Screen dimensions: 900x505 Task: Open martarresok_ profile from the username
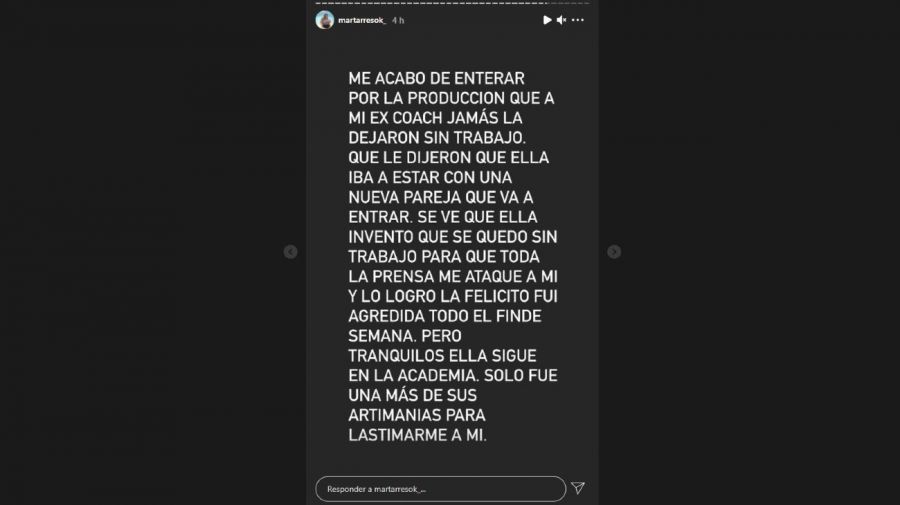pyautogui.click(x=362, y=20)
